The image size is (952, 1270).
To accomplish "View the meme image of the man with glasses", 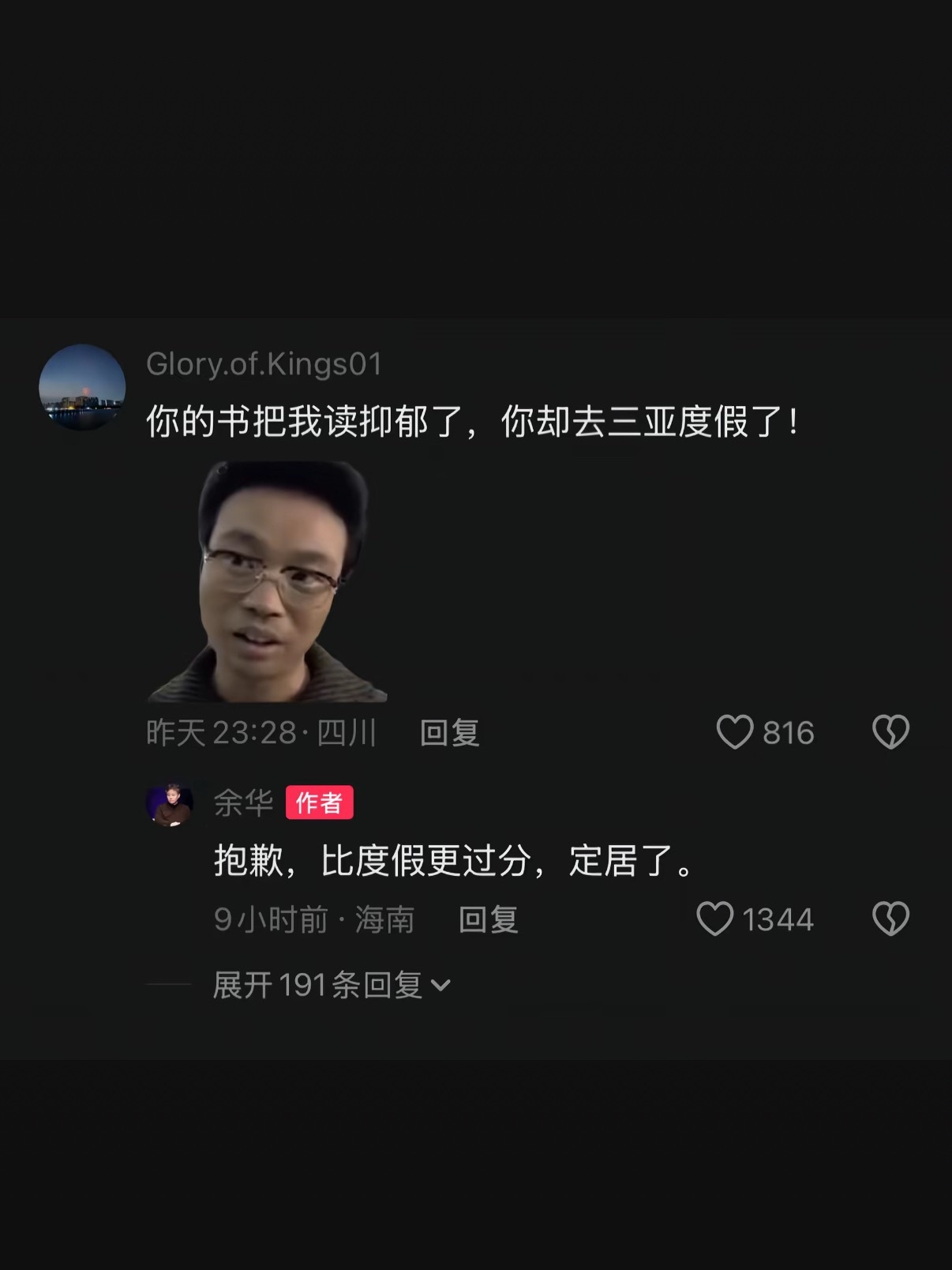I will 268,588.
